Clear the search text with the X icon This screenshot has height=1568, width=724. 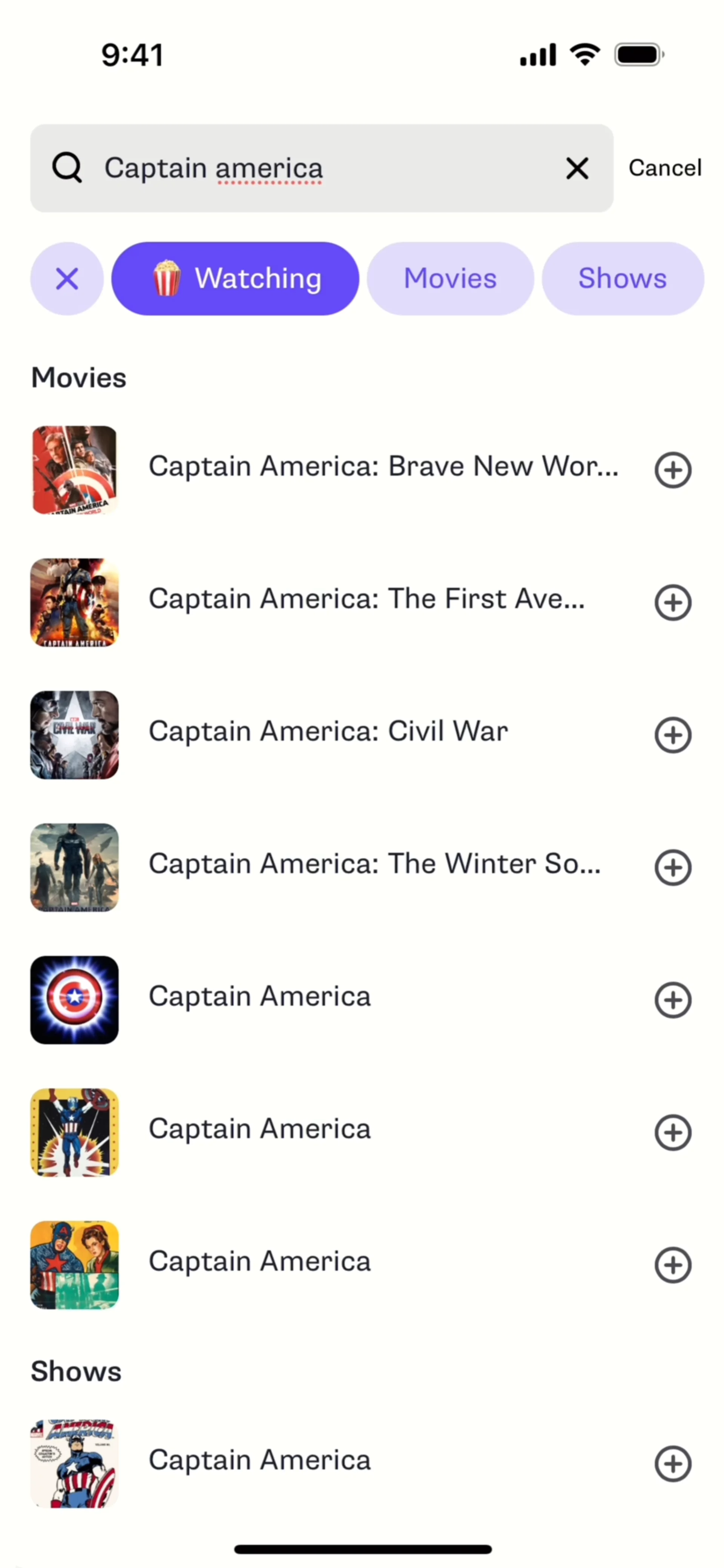click(x=577, y=169)
